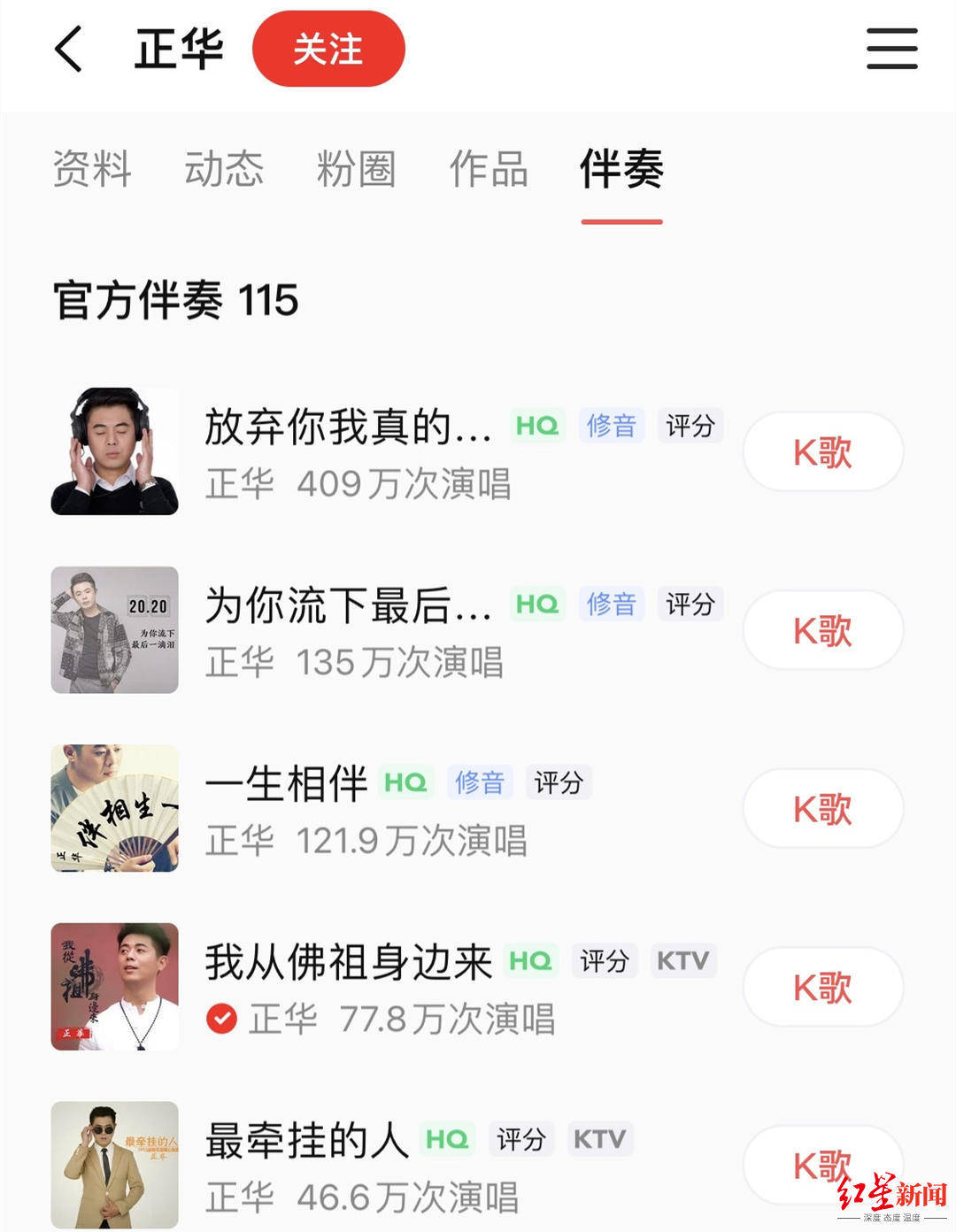Open the 为你流下最后… song row
The height and width of the screenshot is (1232, 956).
349,606
